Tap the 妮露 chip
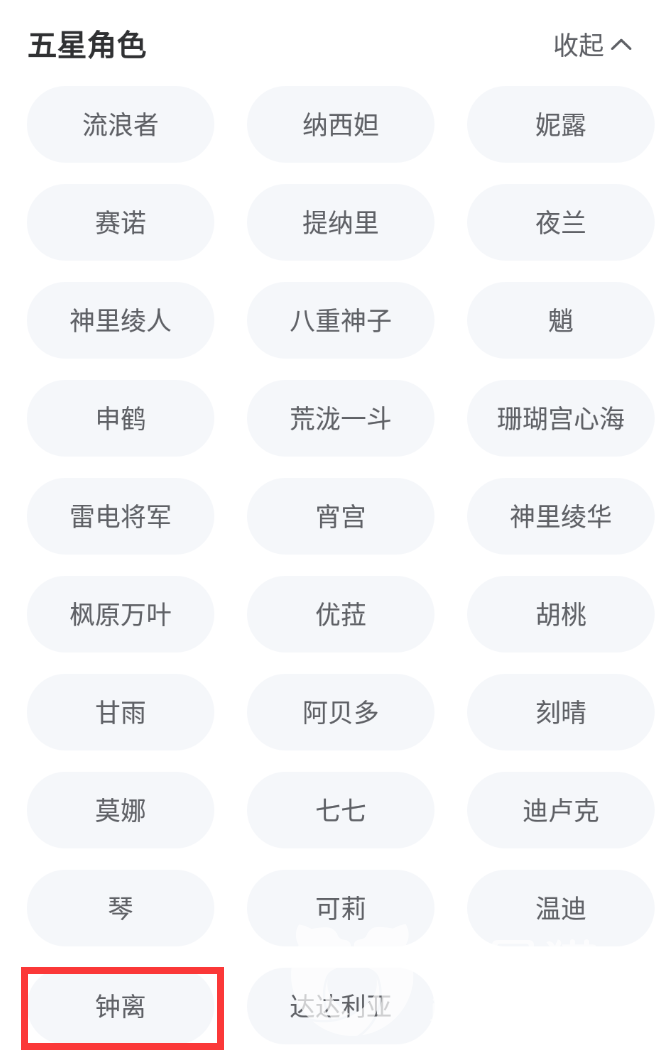Viewport: 657px width, 1060px height. click(x=560, y=125)
